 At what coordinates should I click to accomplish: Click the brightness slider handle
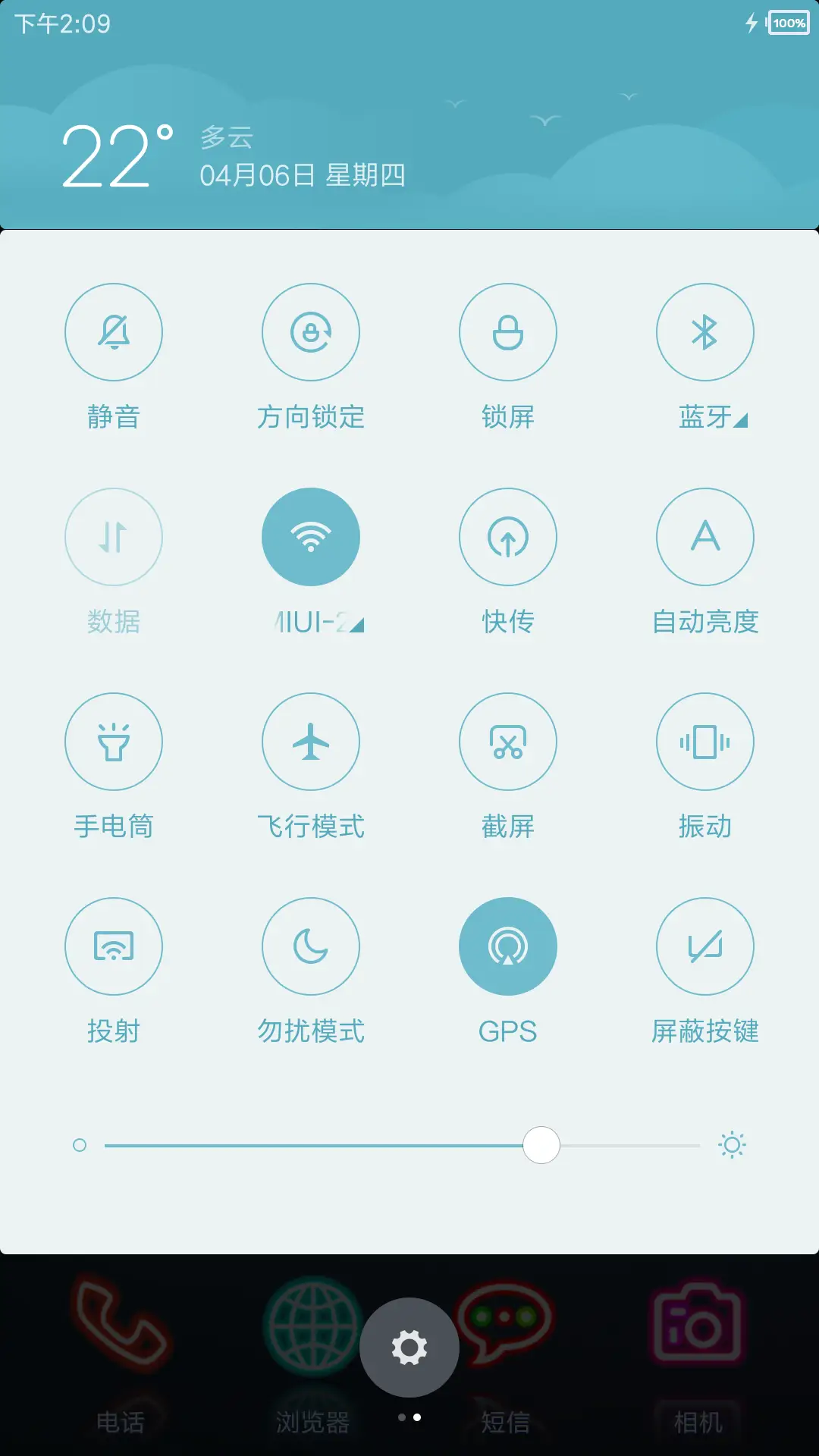(541, 1145)
